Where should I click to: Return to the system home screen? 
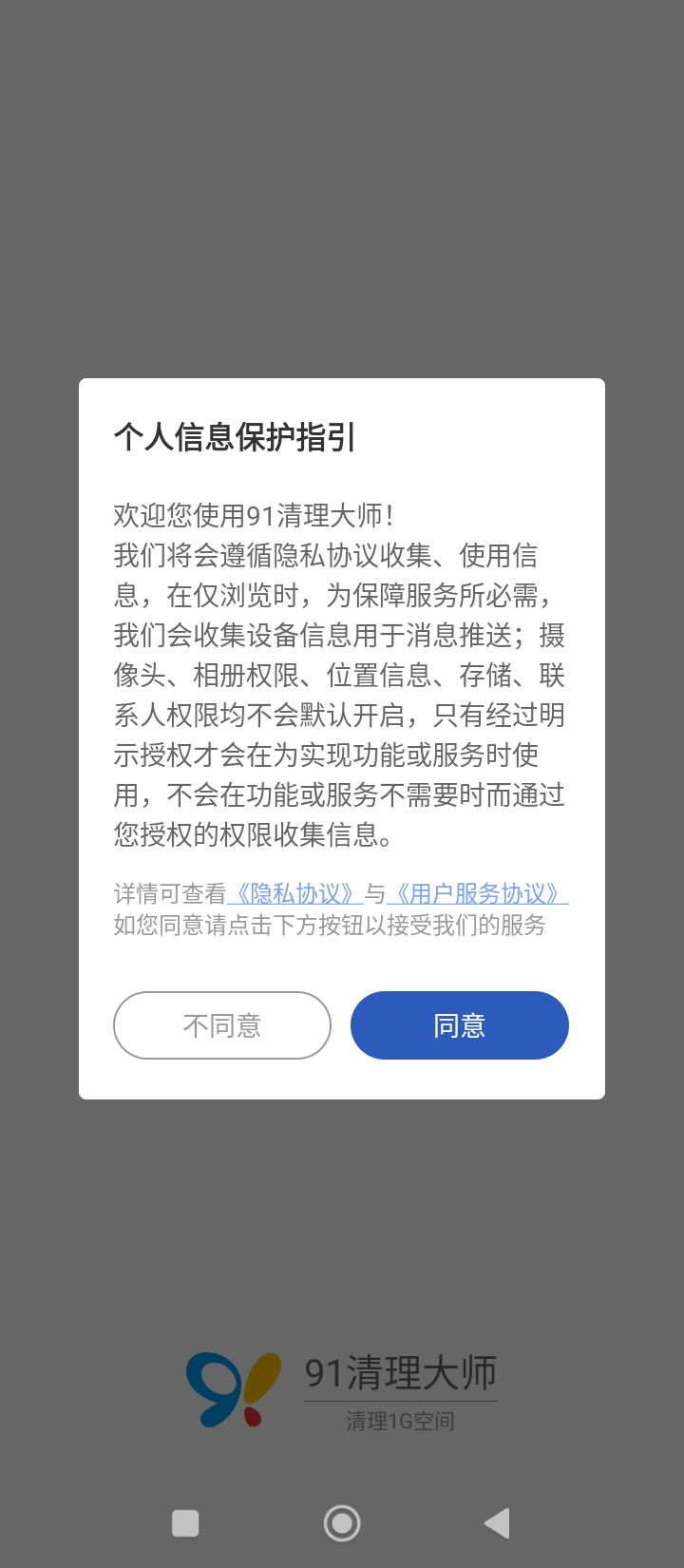[342, 1523]
